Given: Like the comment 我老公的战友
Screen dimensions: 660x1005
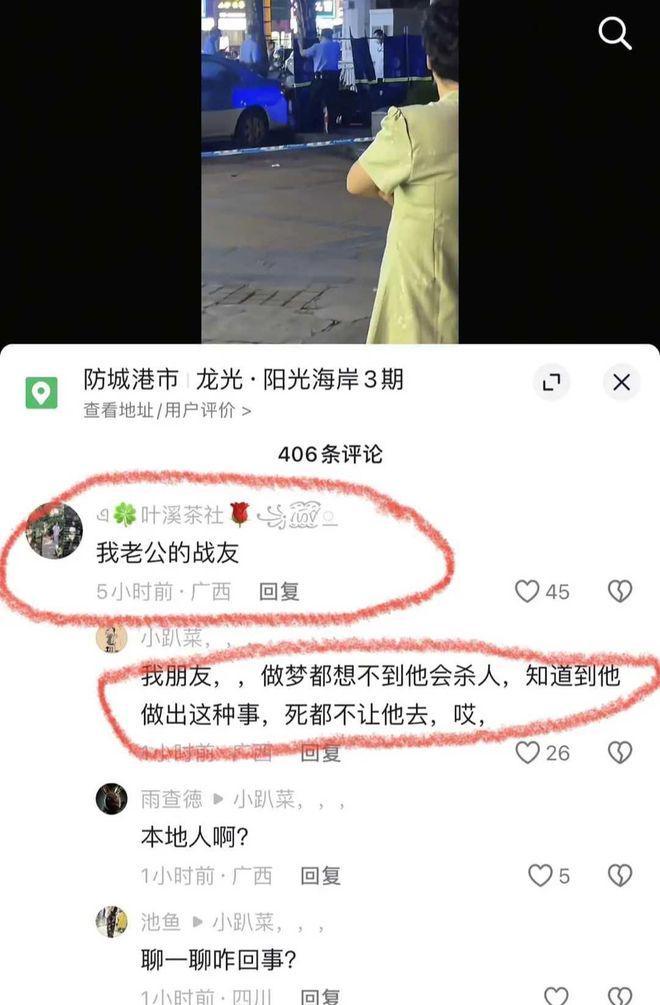Looking at the screenshot, I should point(527,591).
